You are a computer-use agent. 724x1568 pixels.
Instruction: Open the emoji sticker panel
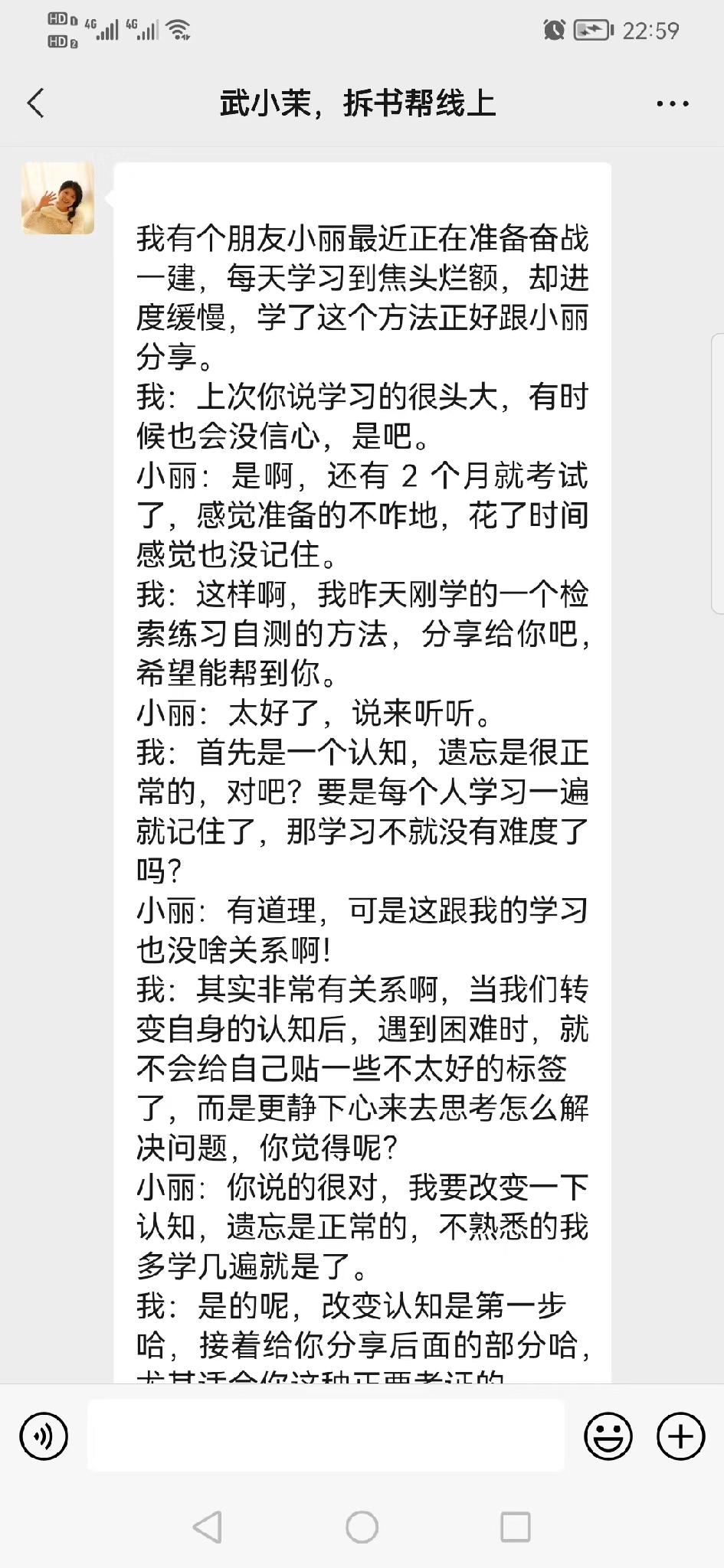click(x=608, y=1436)
